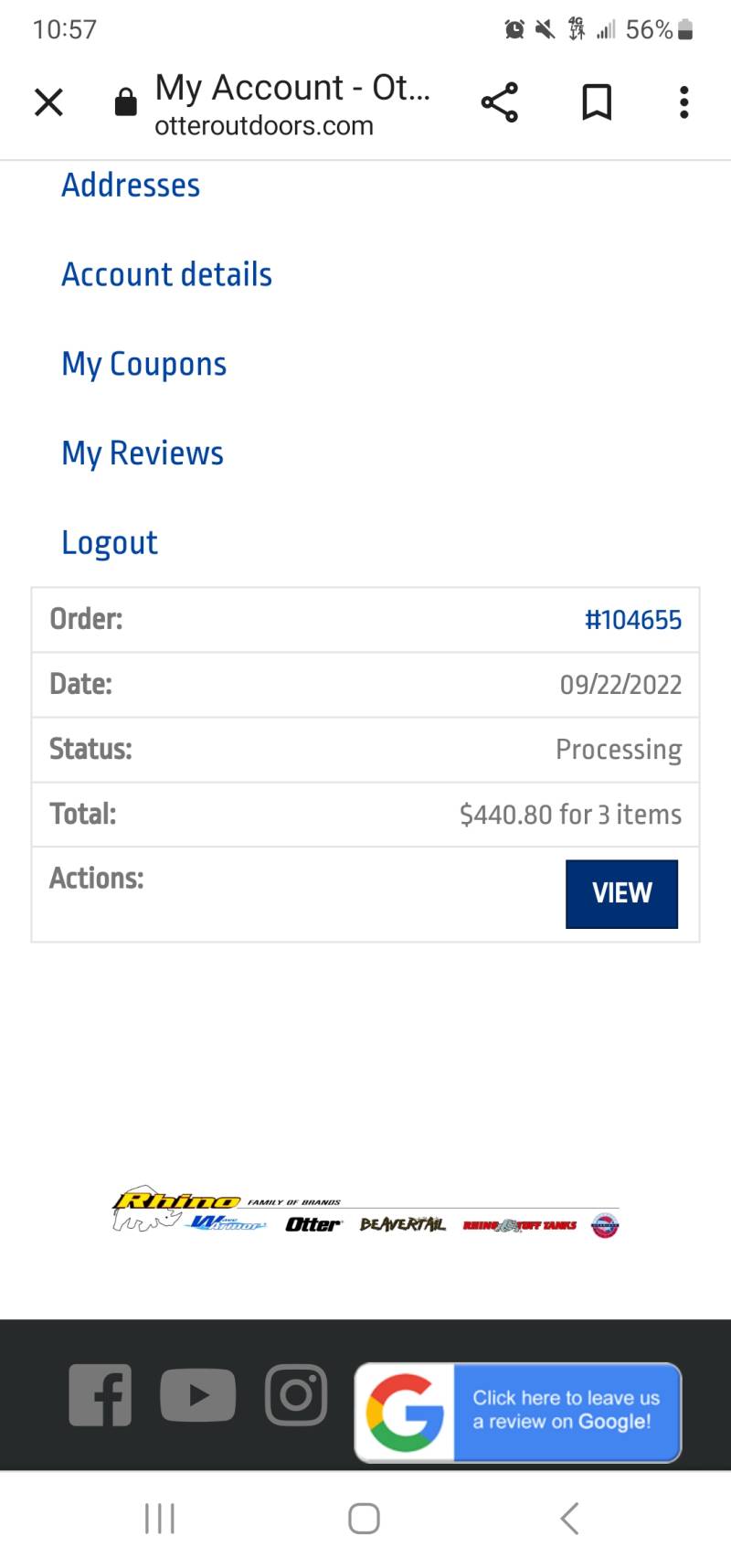Image resolution: width=731 pixels, height=1568 pixels.
Task: Open My Coupons
Action: tap(143, 364)
